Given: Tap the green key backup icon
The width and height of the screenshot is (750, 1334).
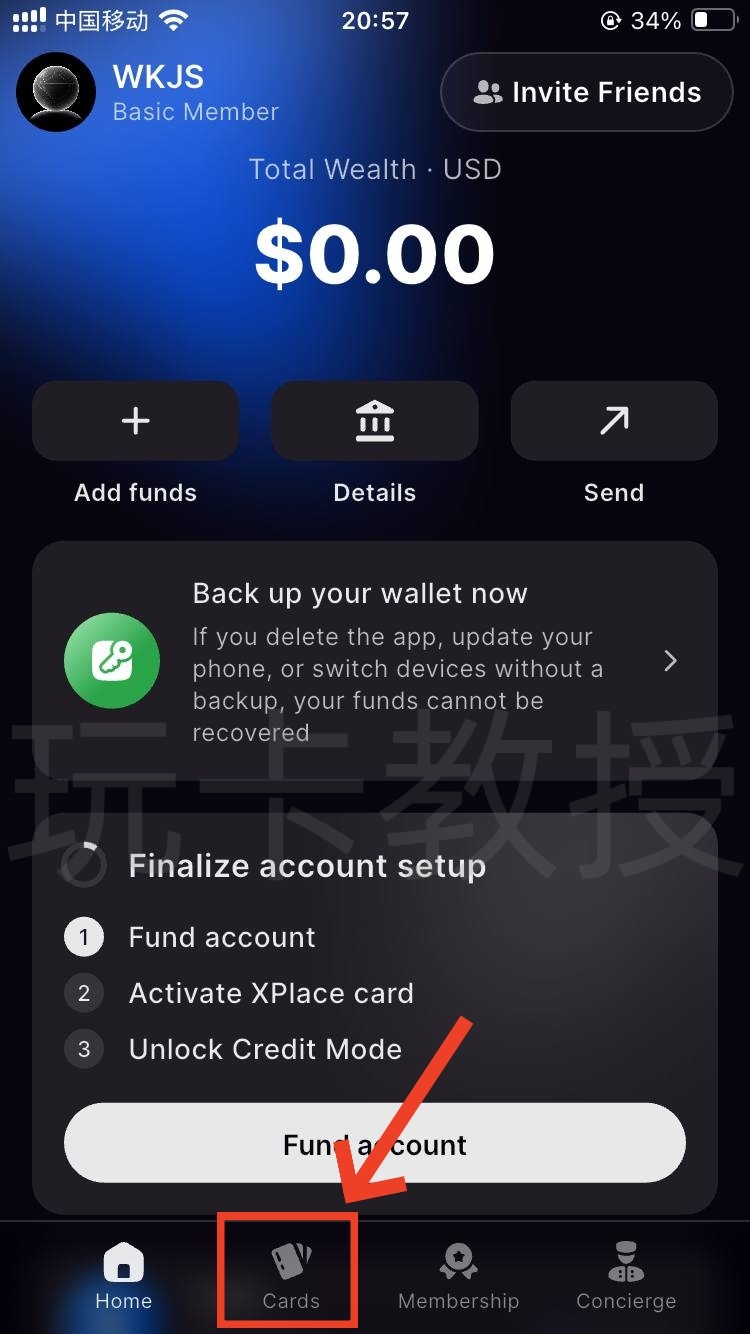Looking at the screenshot, I should pos(112,660).
